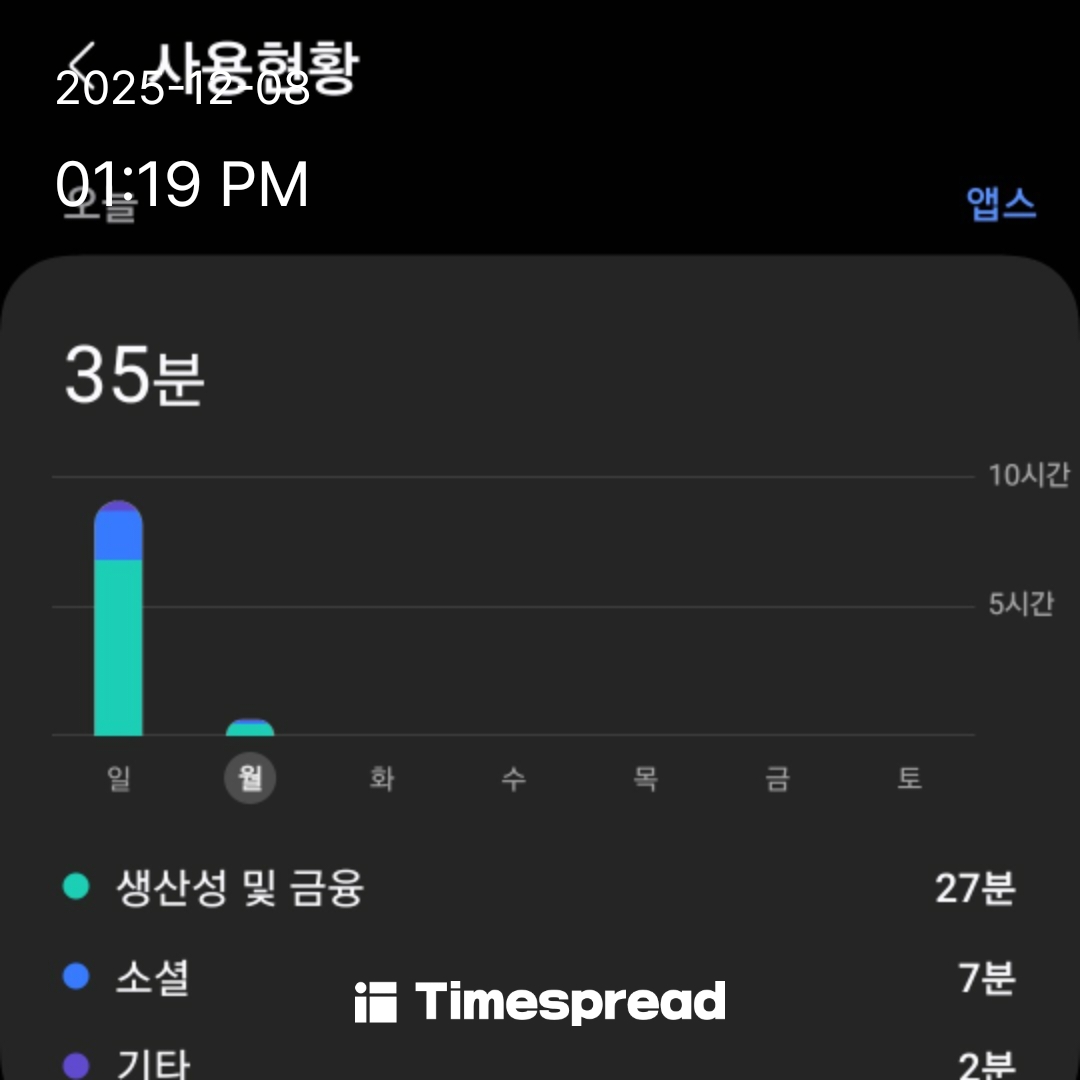This screenshot has width=1080, height=1080.
Task: Select 토 (Saturday) in the chart
Action: (x=909, y=778)
